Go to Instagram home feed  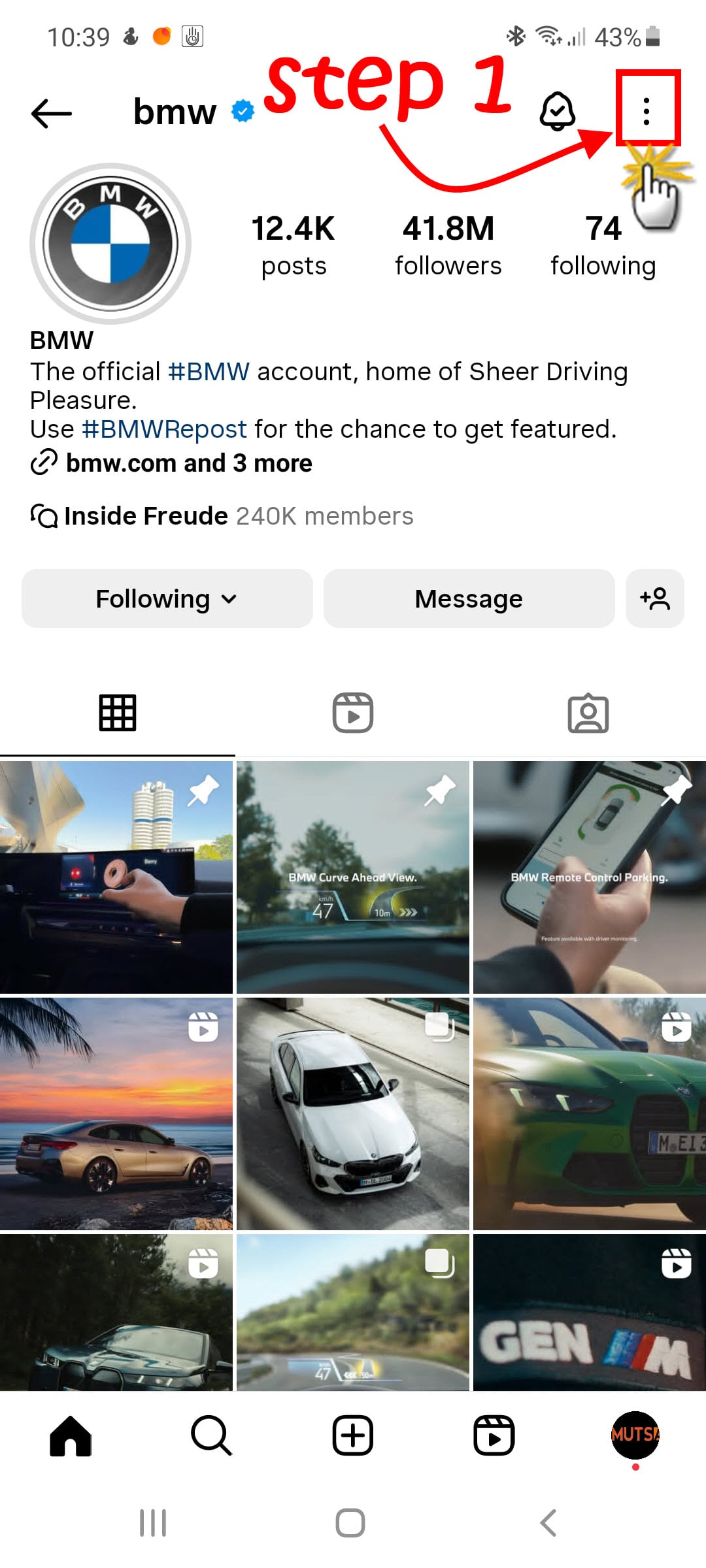(71, 1435)
